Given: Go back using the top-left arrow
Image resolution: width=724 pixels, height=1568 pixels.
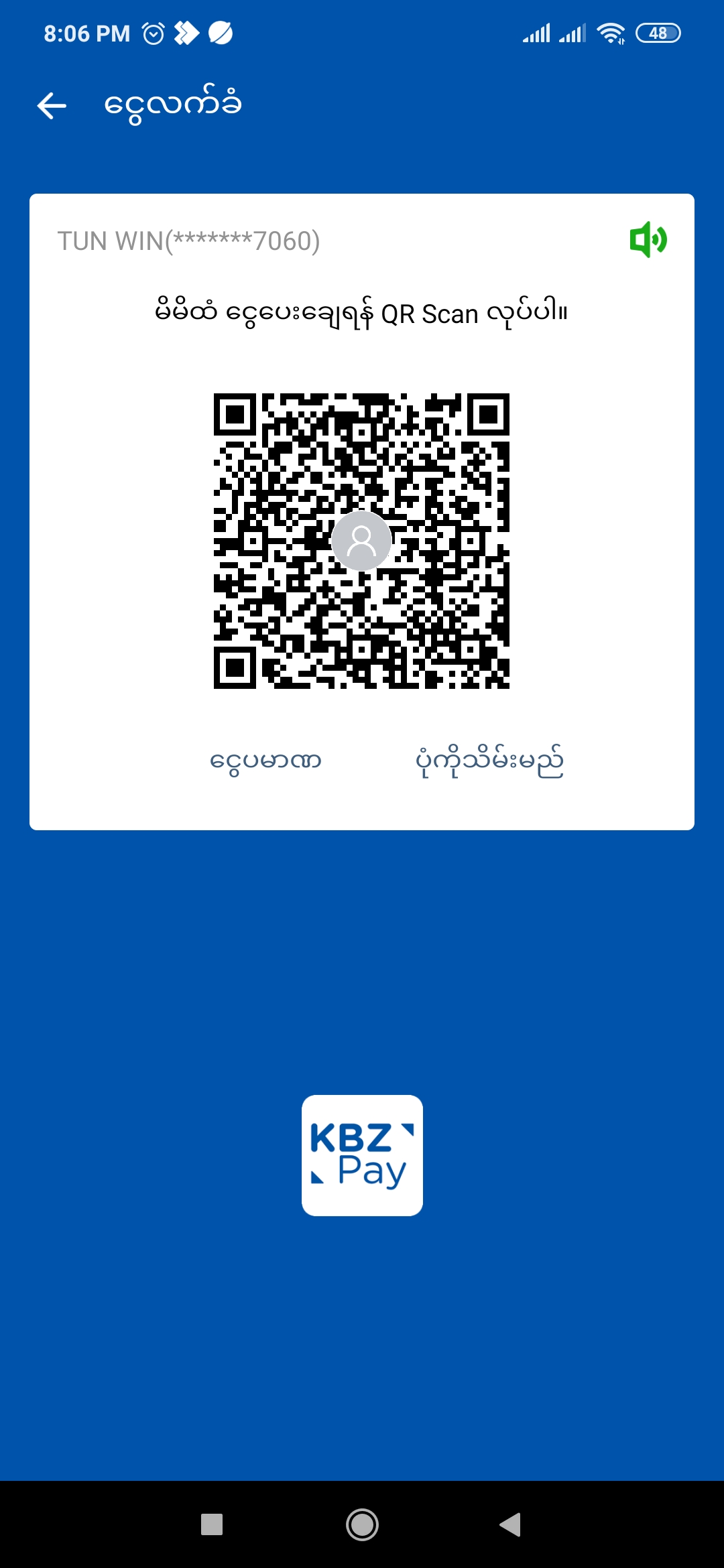Looking at the screenshot, I should [x=52, y=106].
